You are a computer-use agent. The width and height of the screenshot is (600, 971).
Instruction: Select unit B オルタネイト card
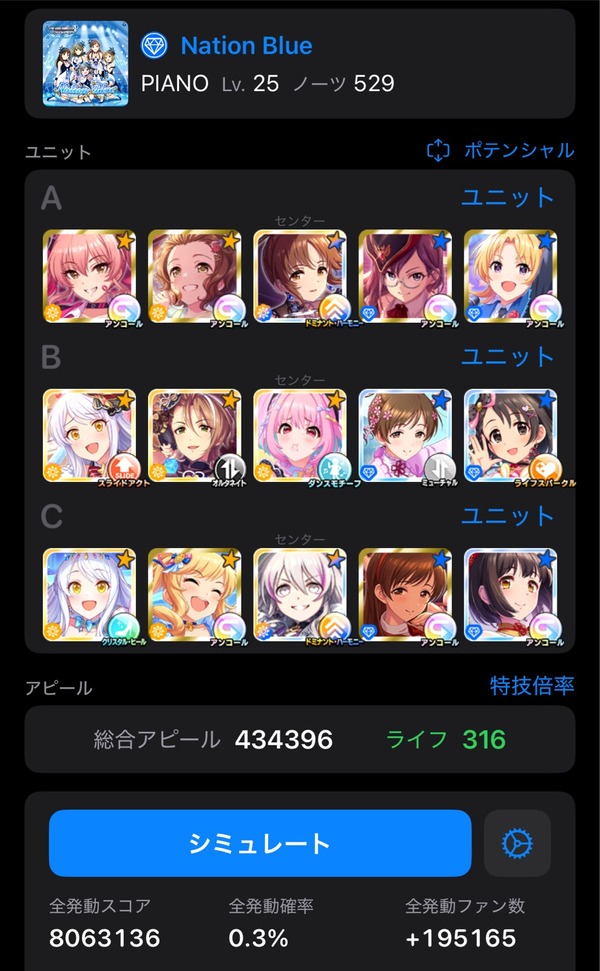[195, 436]
